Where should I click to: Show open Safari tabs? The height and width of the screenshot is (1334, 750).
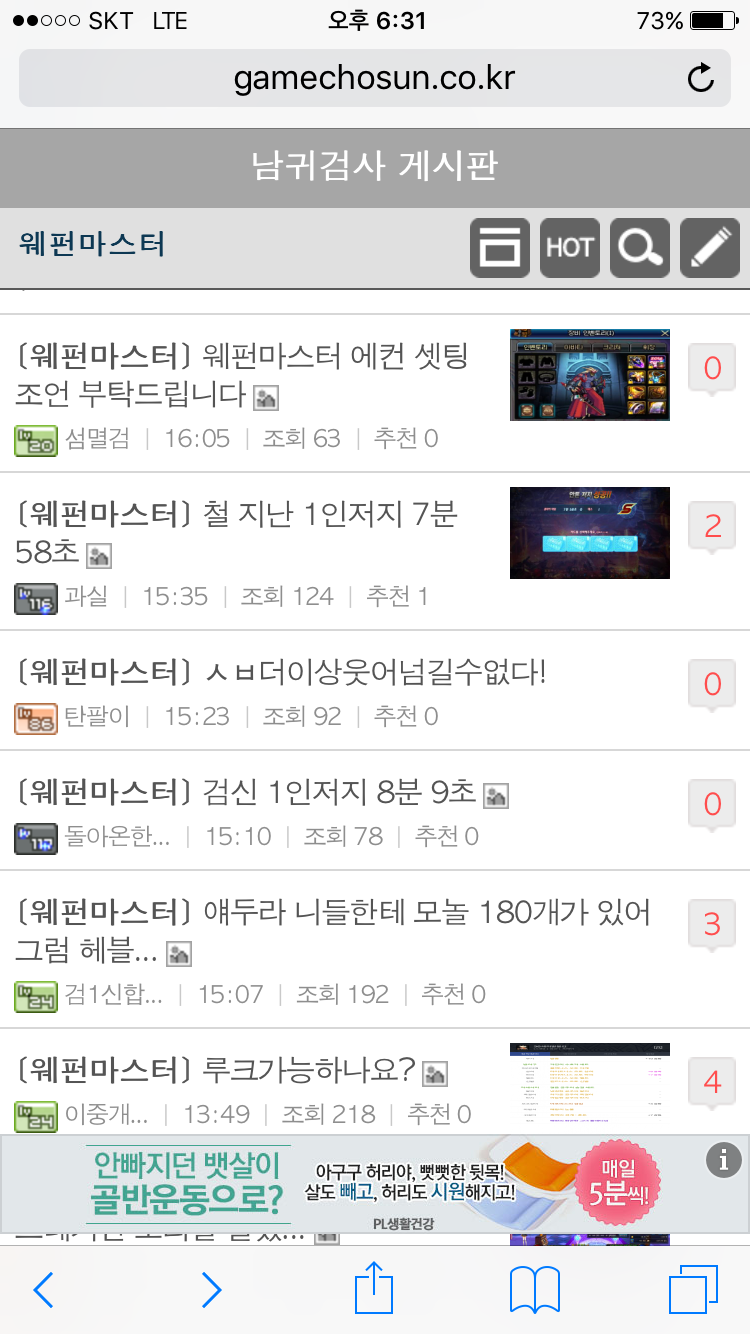[x=693, y=1290]
